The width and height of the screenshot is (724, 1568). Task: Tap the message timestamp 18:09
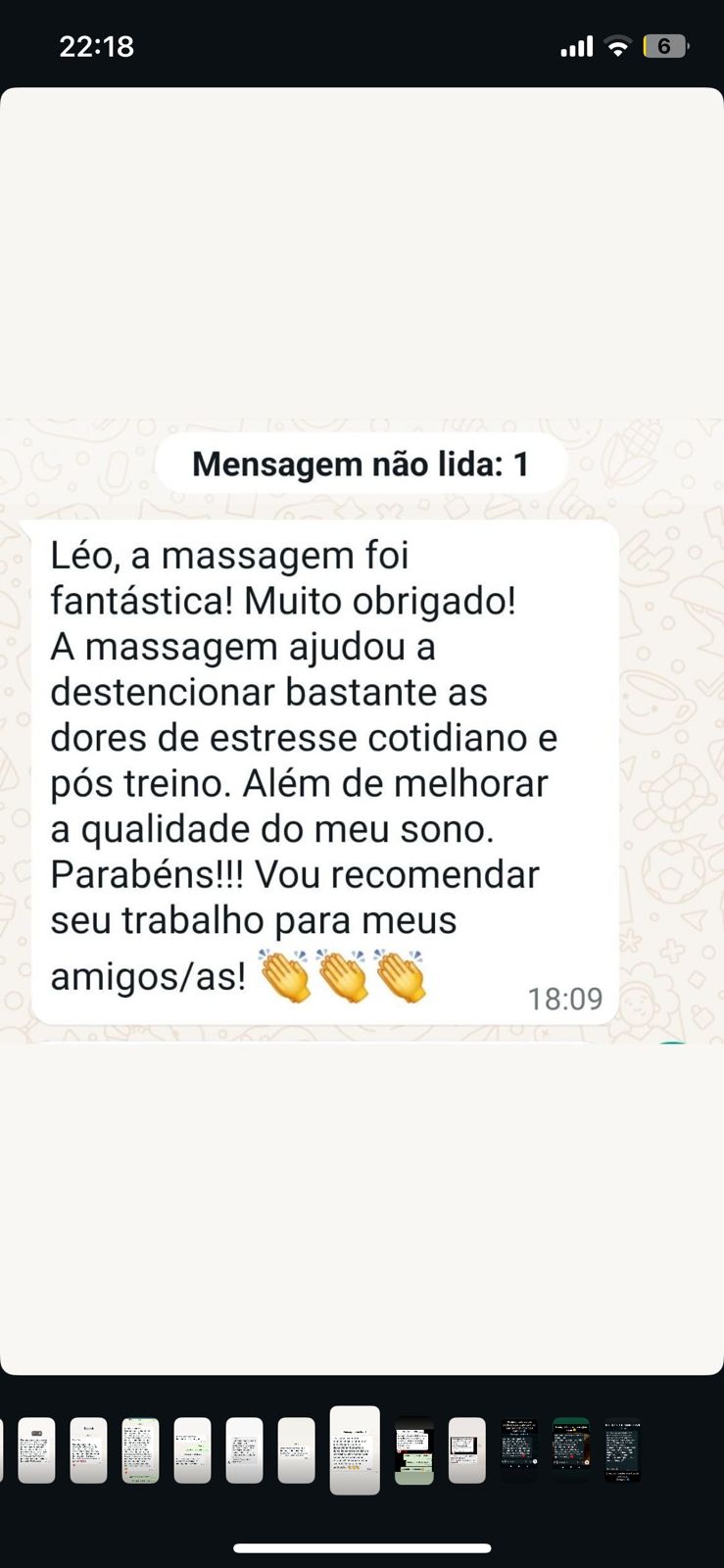565,1000
